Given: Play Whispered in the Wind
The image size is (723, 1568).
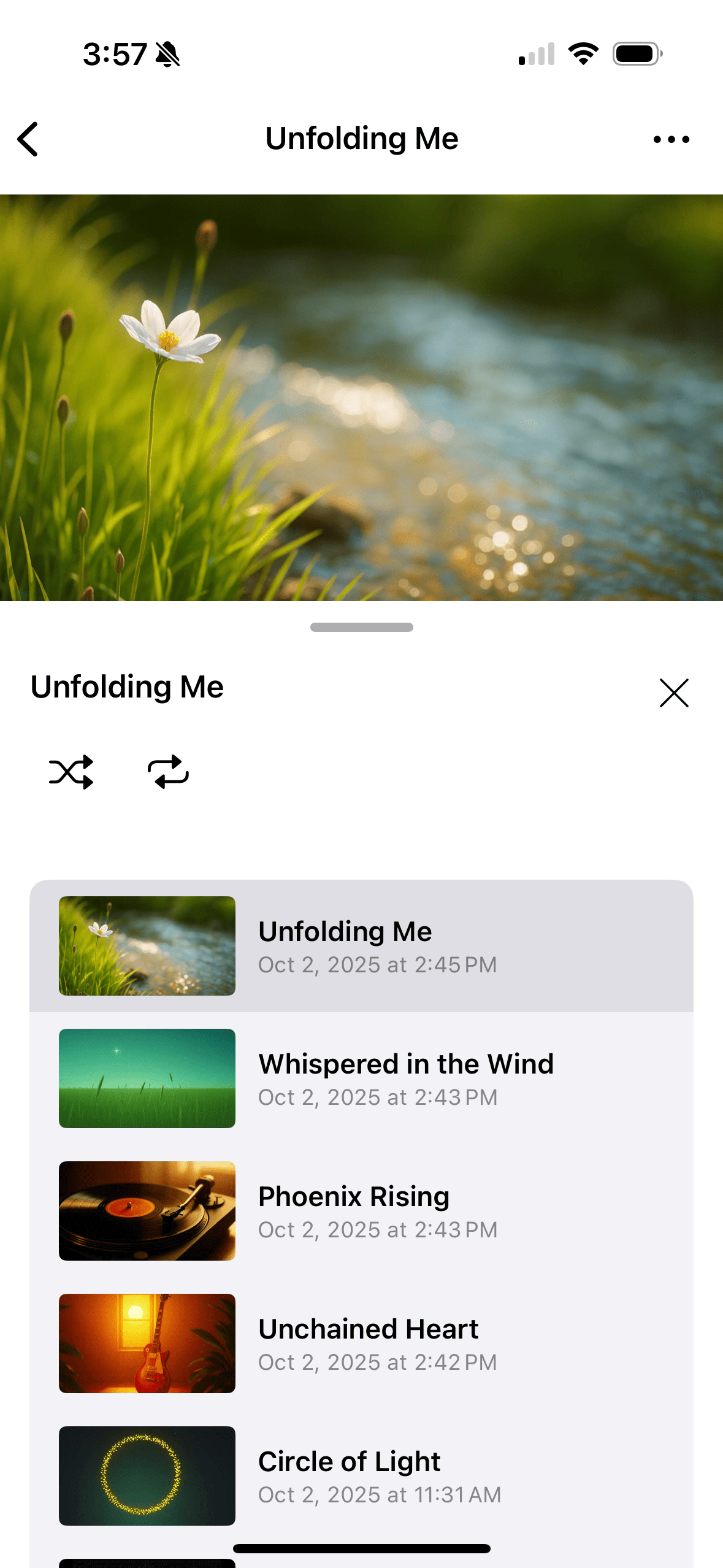Looking at the screenshot, I should 361,1078.
